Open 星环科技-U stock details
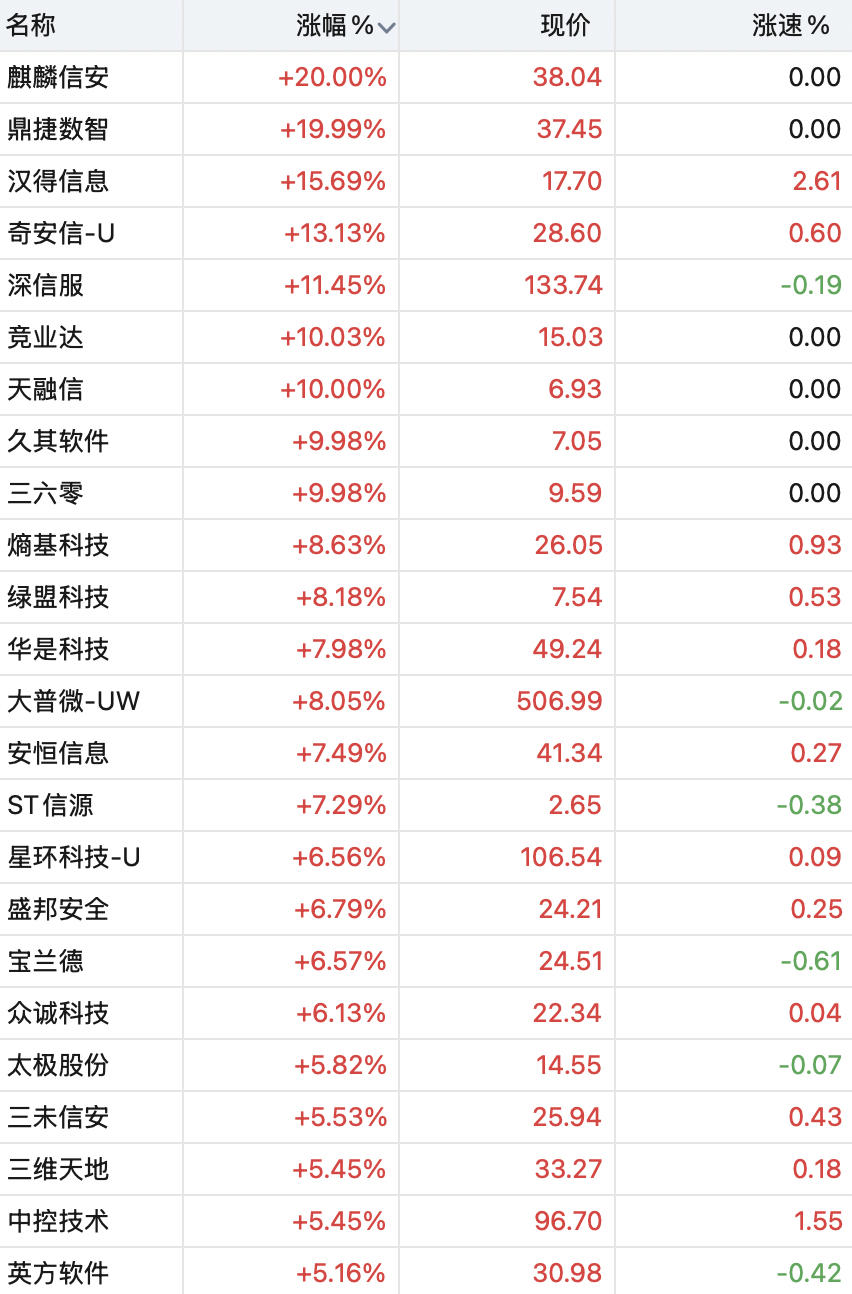Image resolution: width=852 pixels, height=1294 pixels. click(426, 857)
